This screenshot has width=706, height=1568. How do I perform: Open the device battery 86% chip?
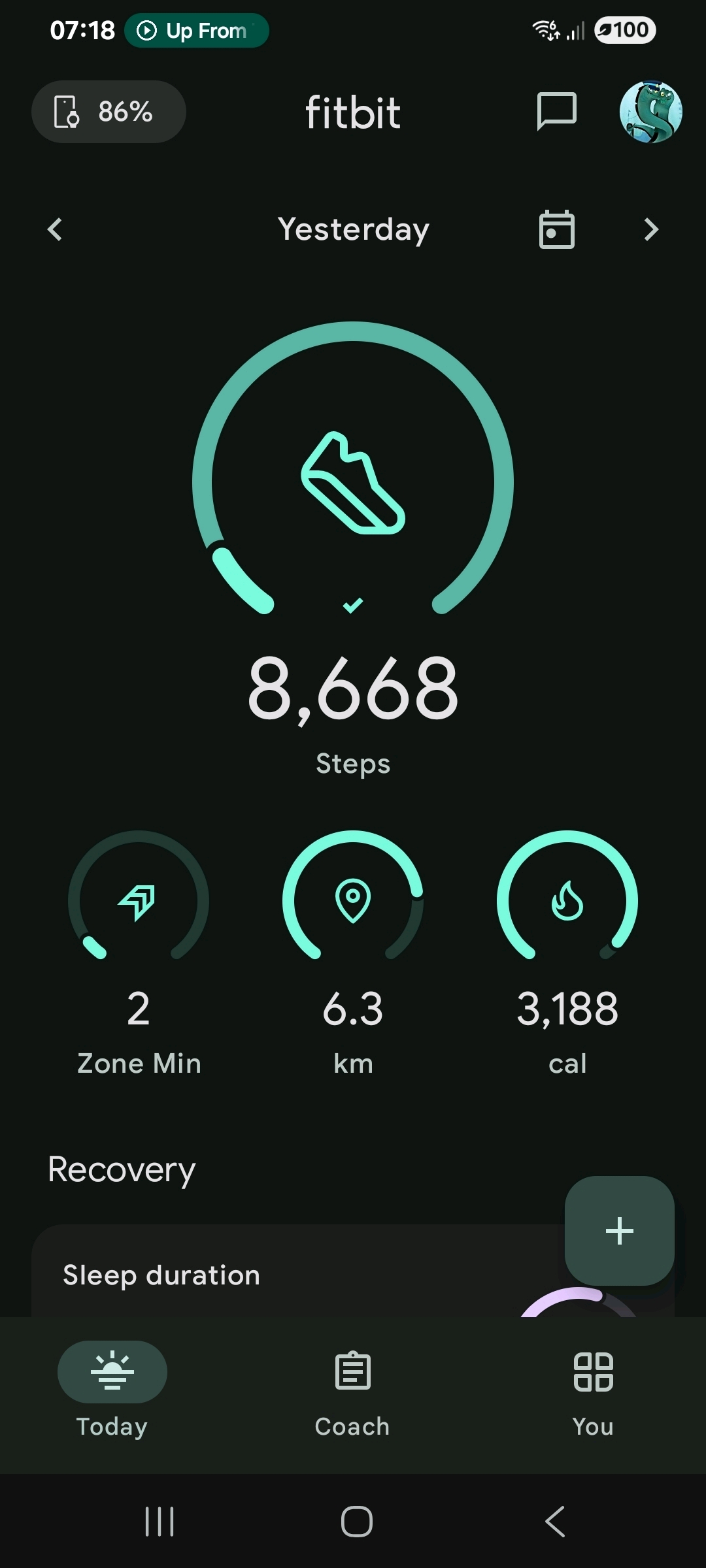point(109,112)
